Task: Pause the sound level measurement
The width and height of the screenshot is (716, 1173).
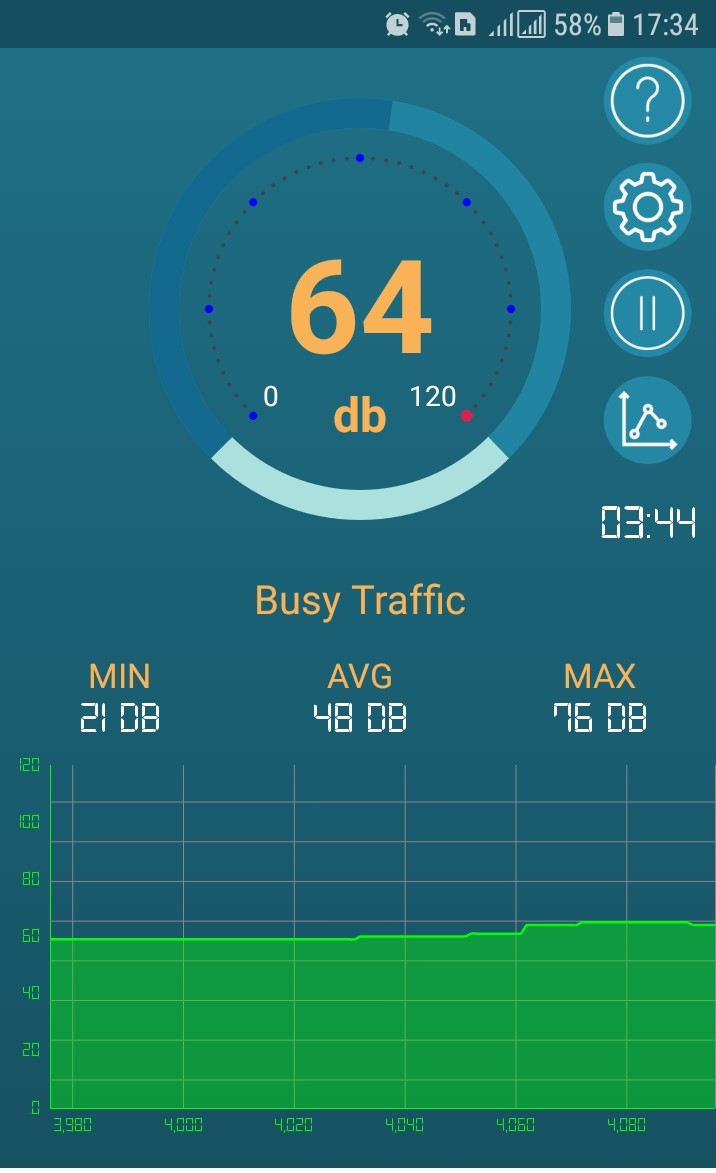Action: 647,313
